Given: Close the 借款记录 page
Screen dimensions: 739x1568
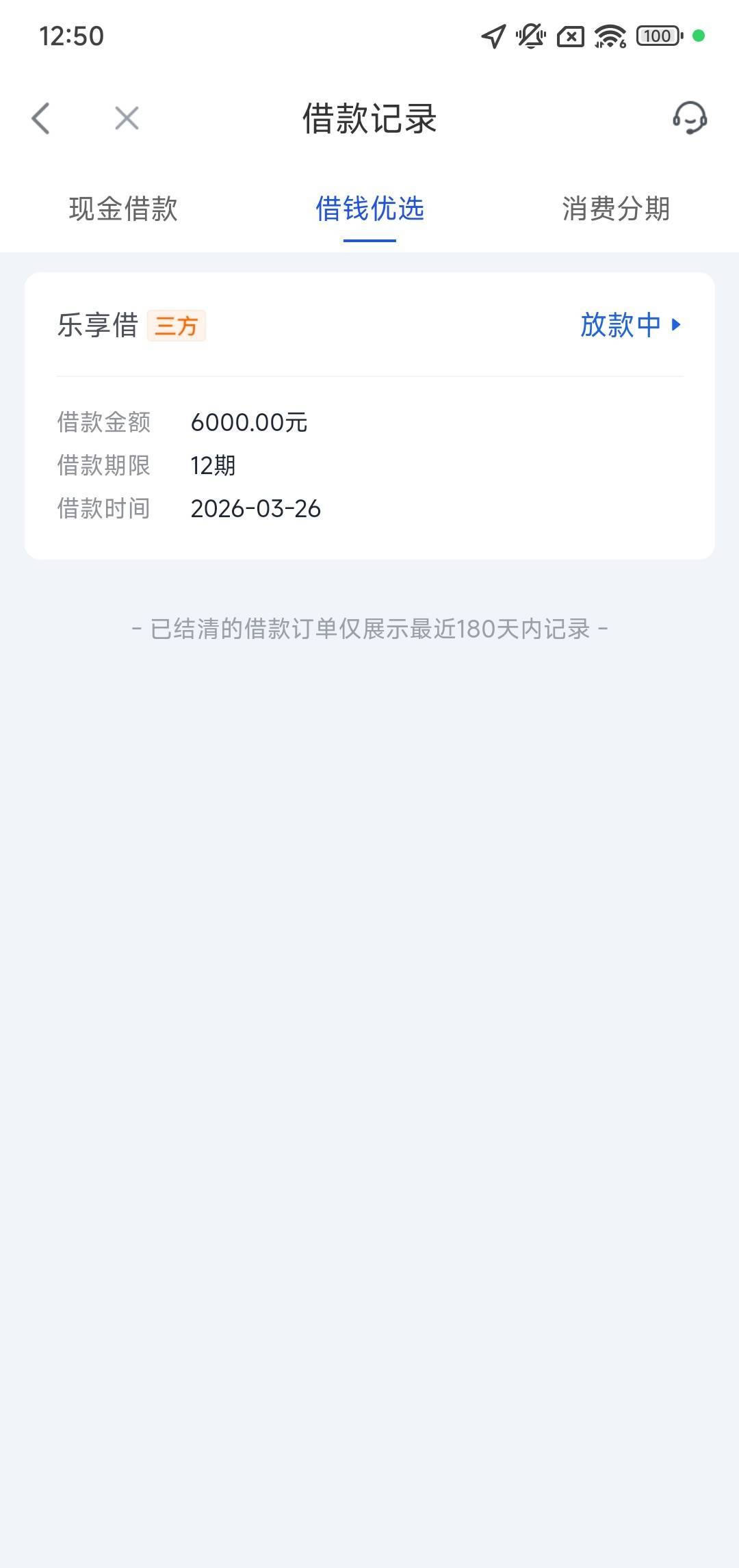Looking at the screenshot, I should pos(127,118).
